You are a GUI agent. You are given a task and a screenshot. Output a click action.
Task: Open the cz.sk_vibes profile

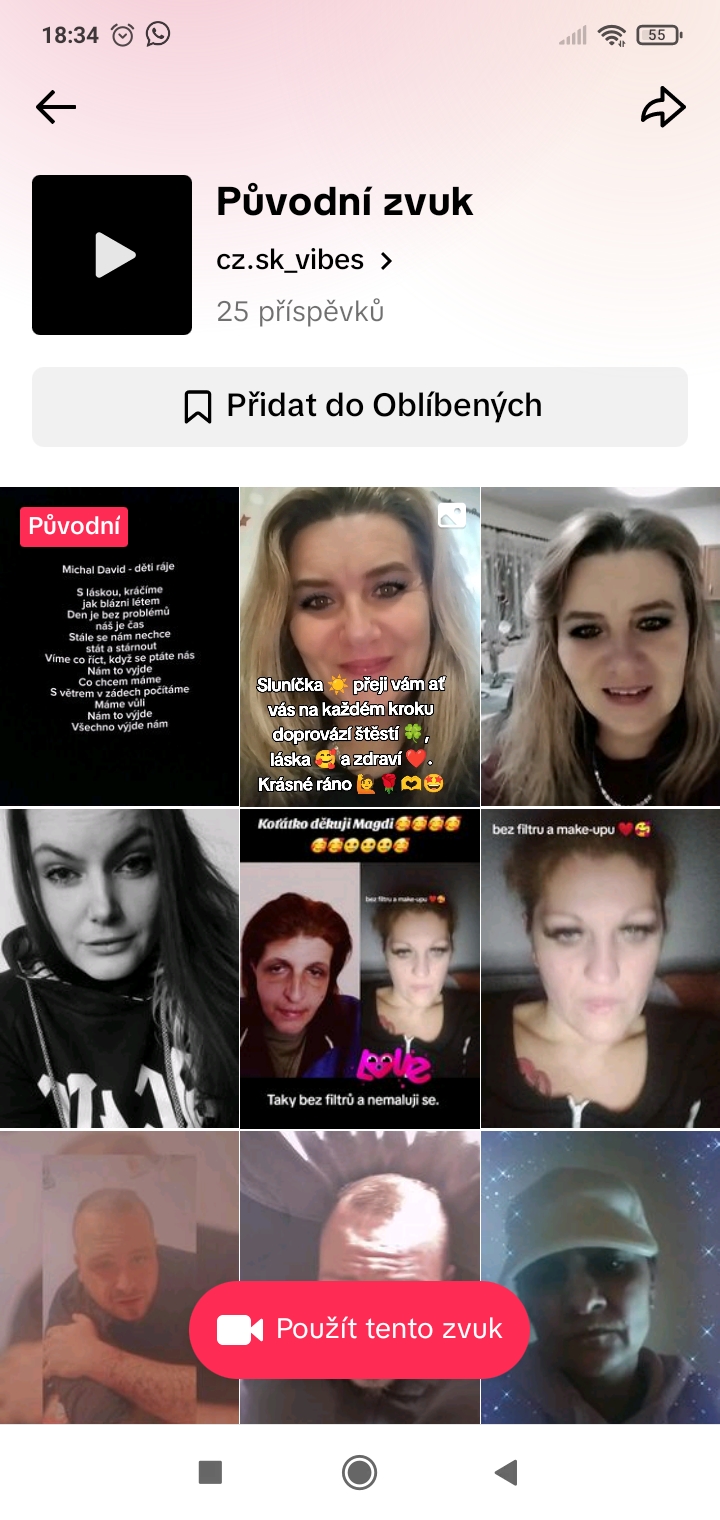point(304,261)
